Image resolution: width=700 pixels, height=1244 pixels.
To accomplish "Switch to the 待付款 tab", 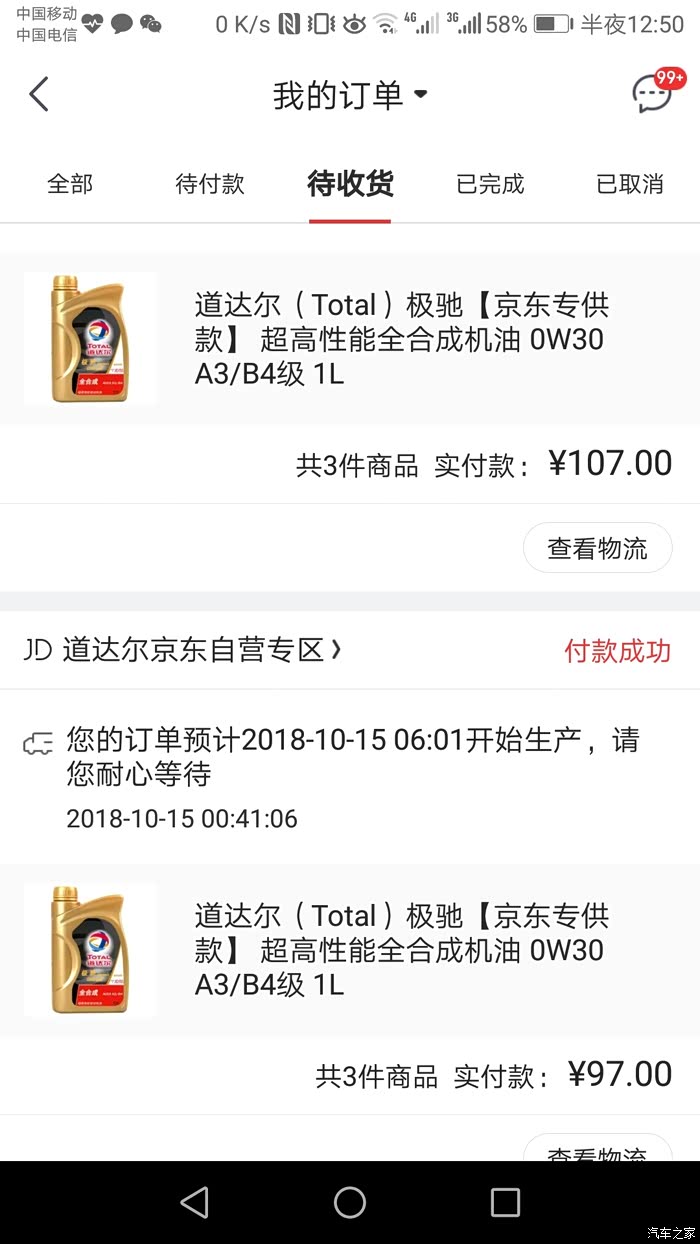I will [x=210, y=184].
